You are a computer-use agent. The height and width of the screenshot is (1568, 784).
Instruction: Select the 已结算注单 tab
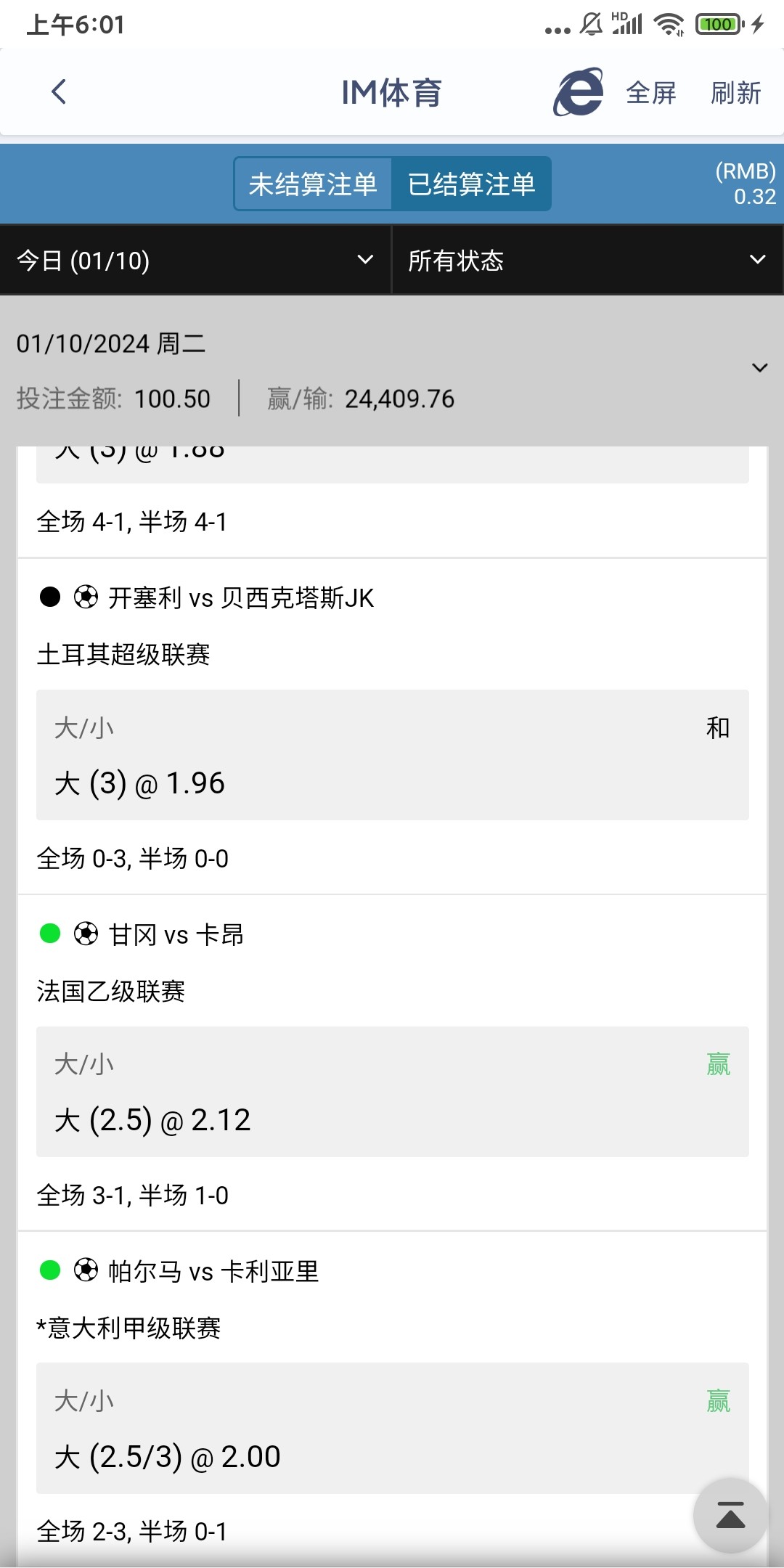[x=471, y=184]
